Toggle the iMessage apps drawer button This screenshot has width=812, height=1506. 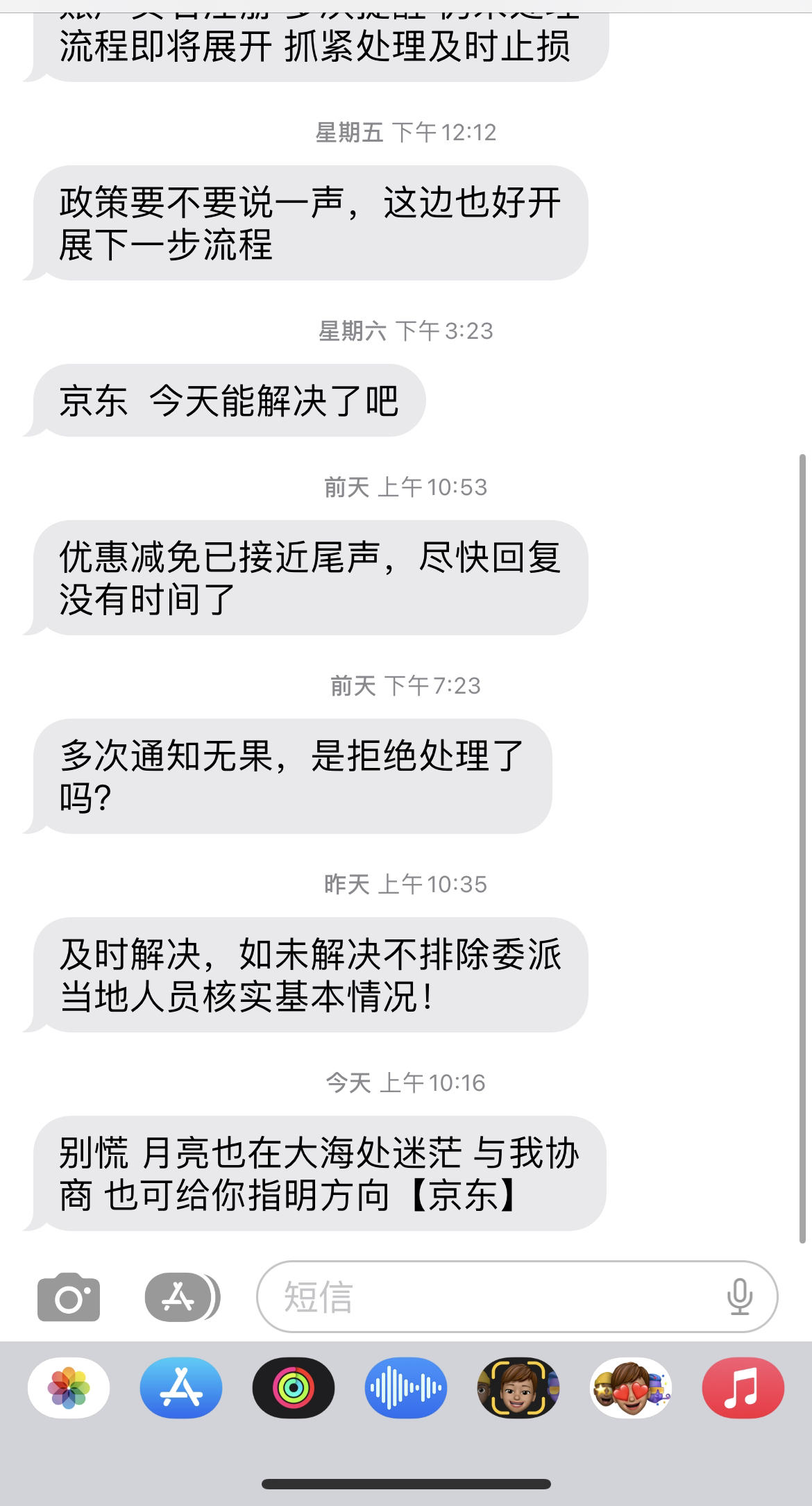coord(182,1297)
